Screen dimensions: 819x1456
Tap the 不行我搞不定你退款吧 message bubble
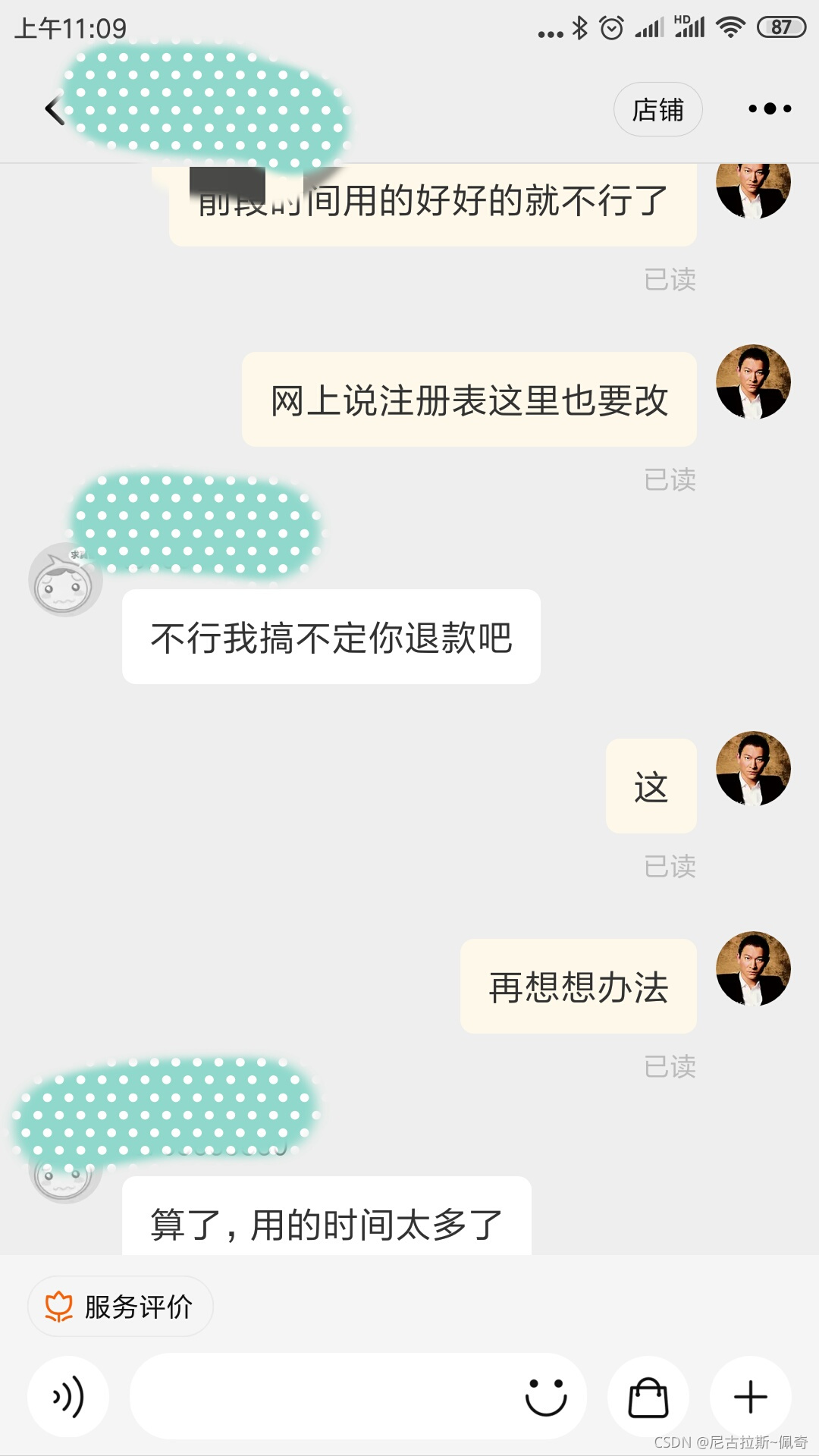(330, 637)
